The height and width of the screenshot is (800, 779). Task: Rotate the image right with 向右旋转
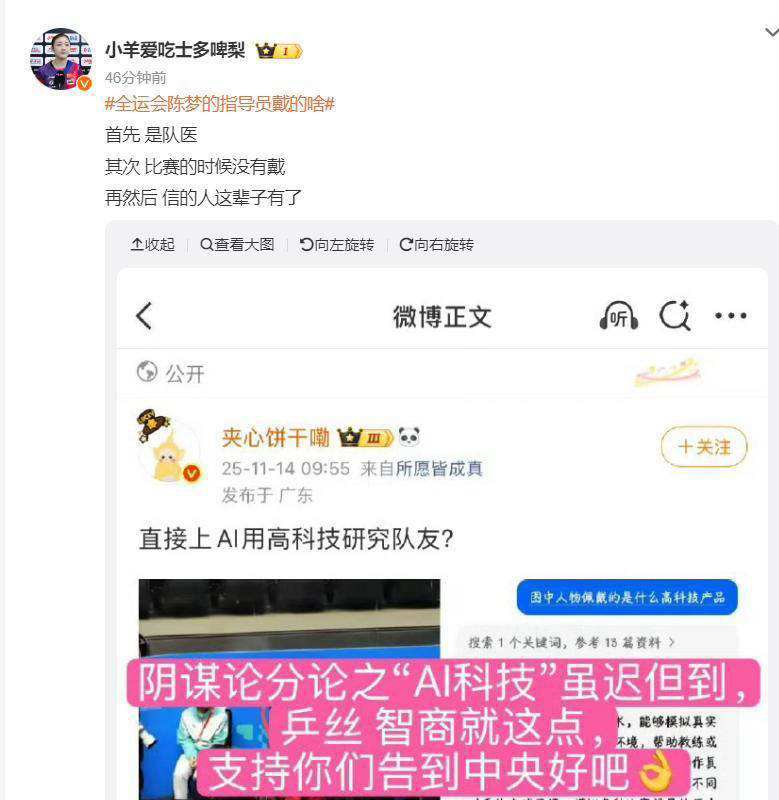click(436, 244)
